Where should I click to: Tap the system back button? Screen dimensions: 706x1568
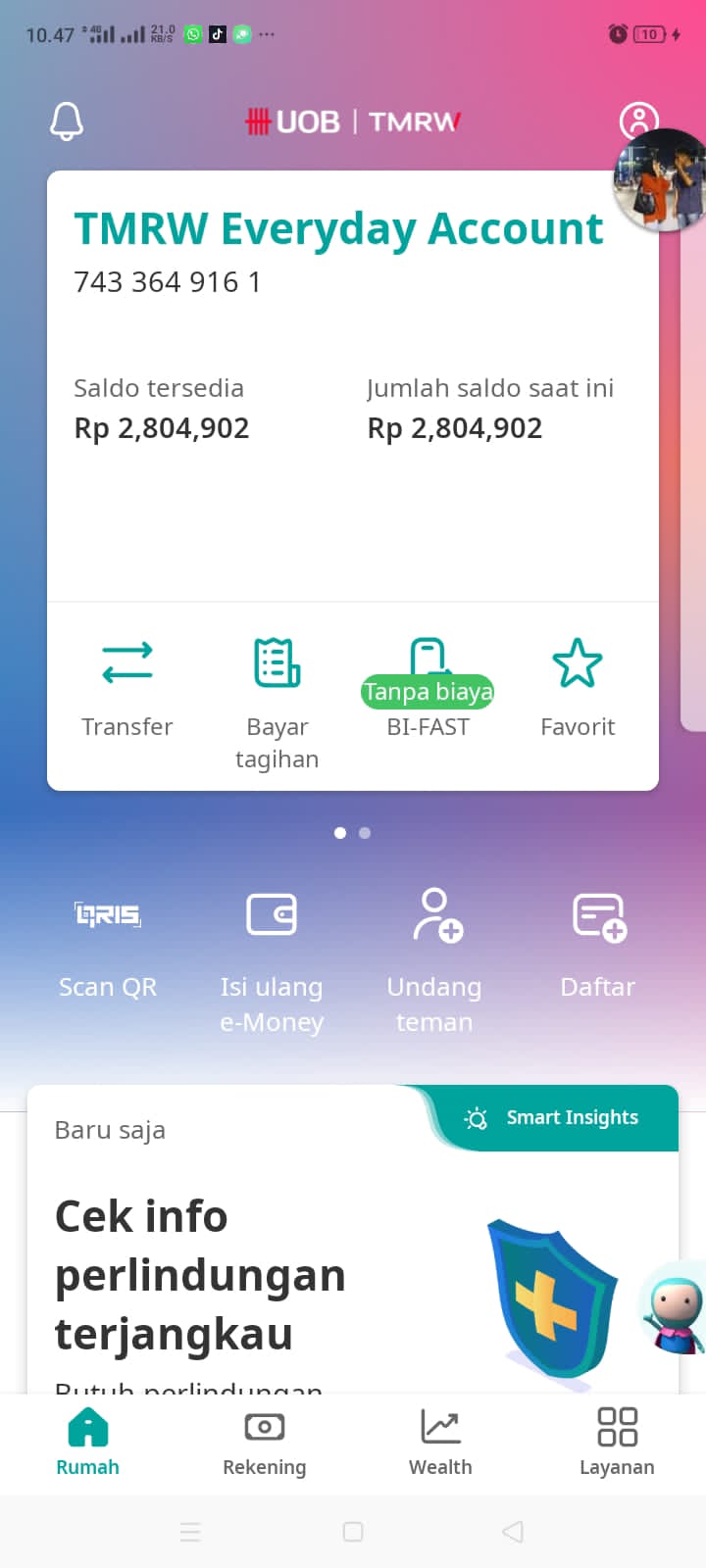(x=513, y=1532)
